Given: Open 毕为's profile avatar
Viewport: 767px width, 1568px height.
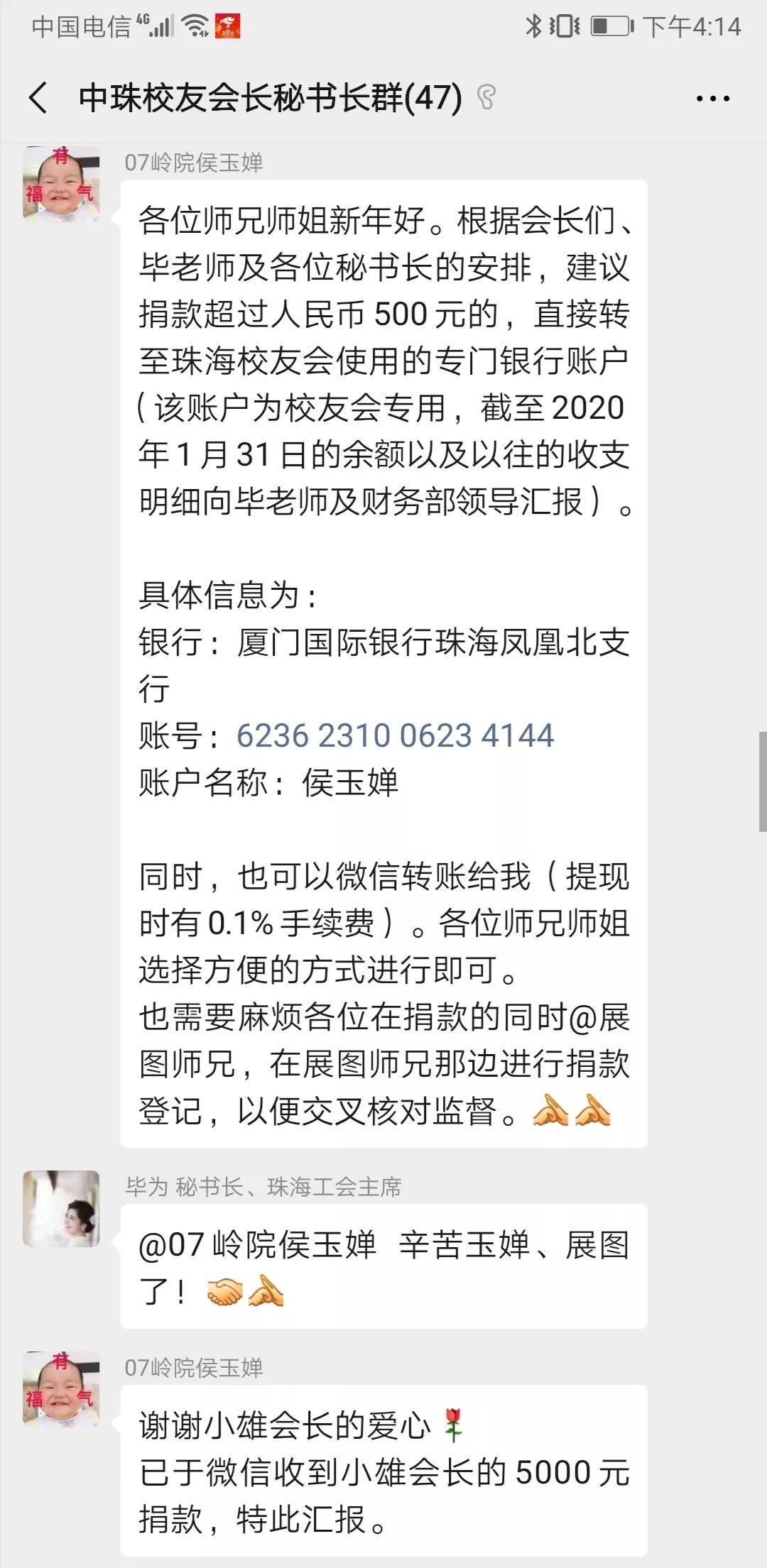Looking at the screenshot, I should (61, 1209).
